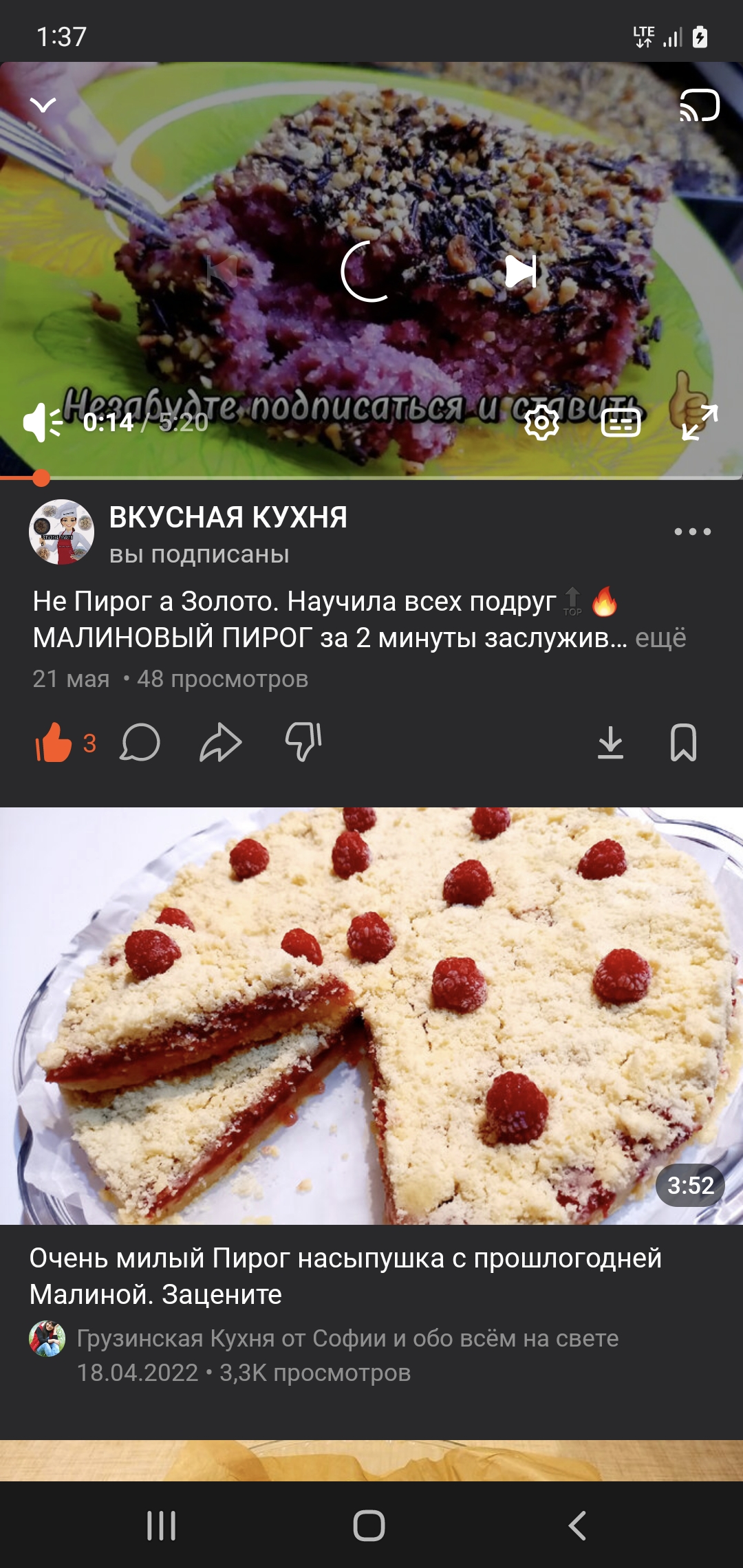Minimize the video player with the down chevron
This screenshot has width=743, height=1568.
(43, 105)
